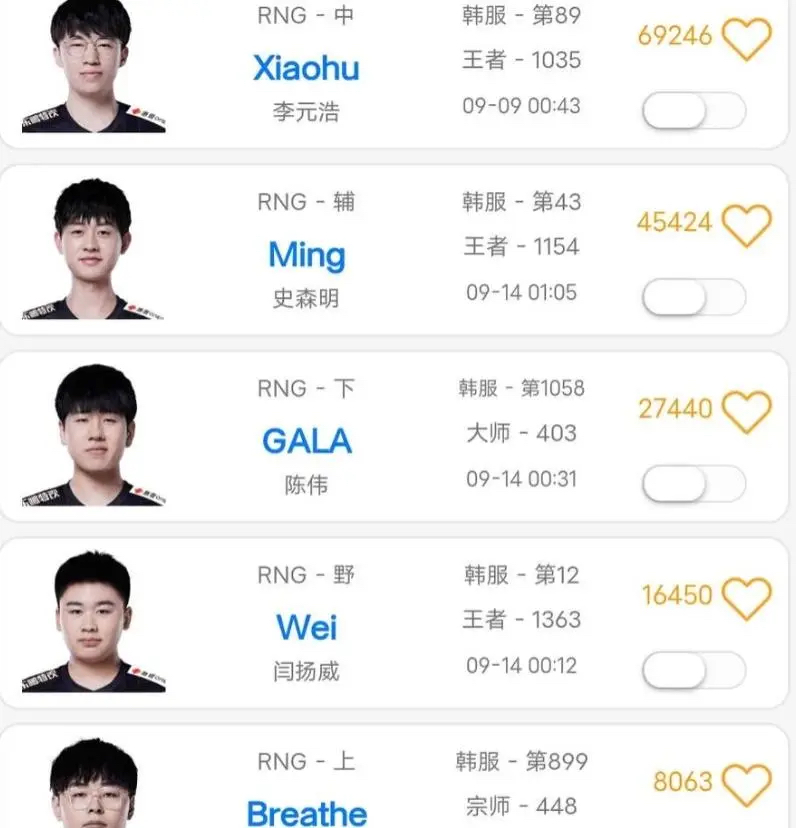Enable the switch on Ming's card
This screenshot has height=828, width=796.
(x=694, y=297)
